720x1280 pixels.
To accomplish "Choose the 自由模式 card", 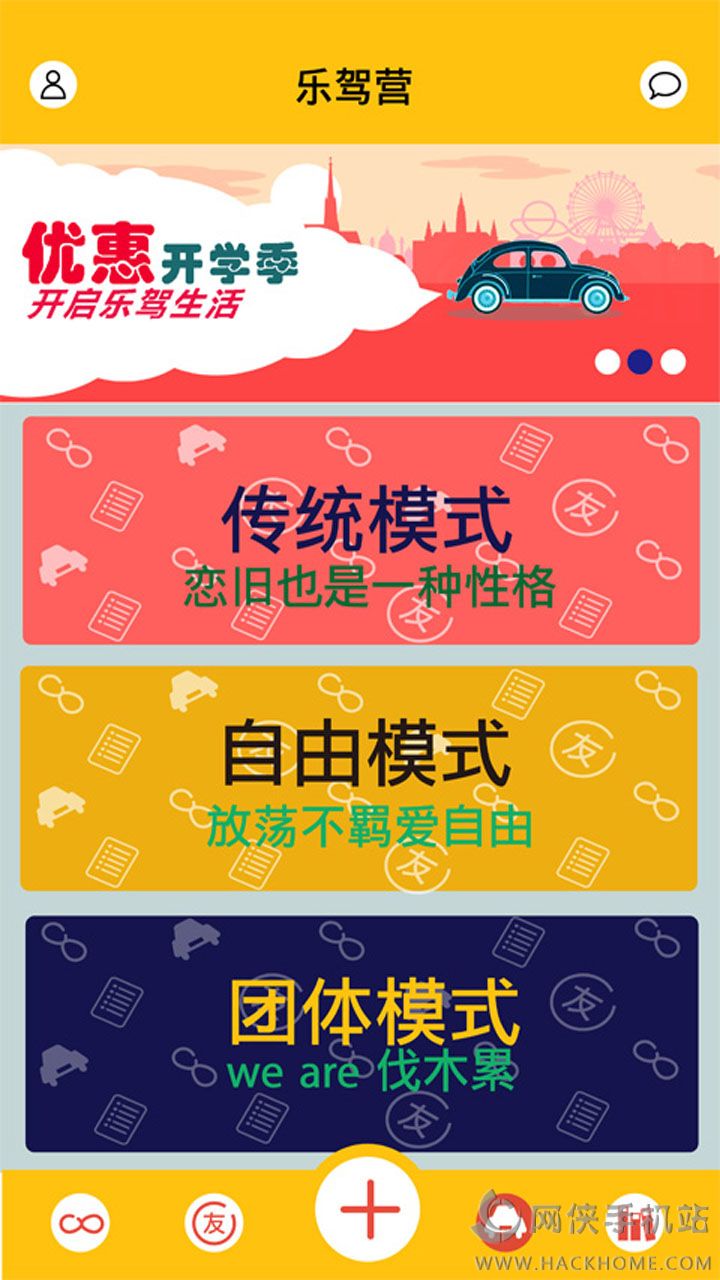I will click(x=359, y=778).
